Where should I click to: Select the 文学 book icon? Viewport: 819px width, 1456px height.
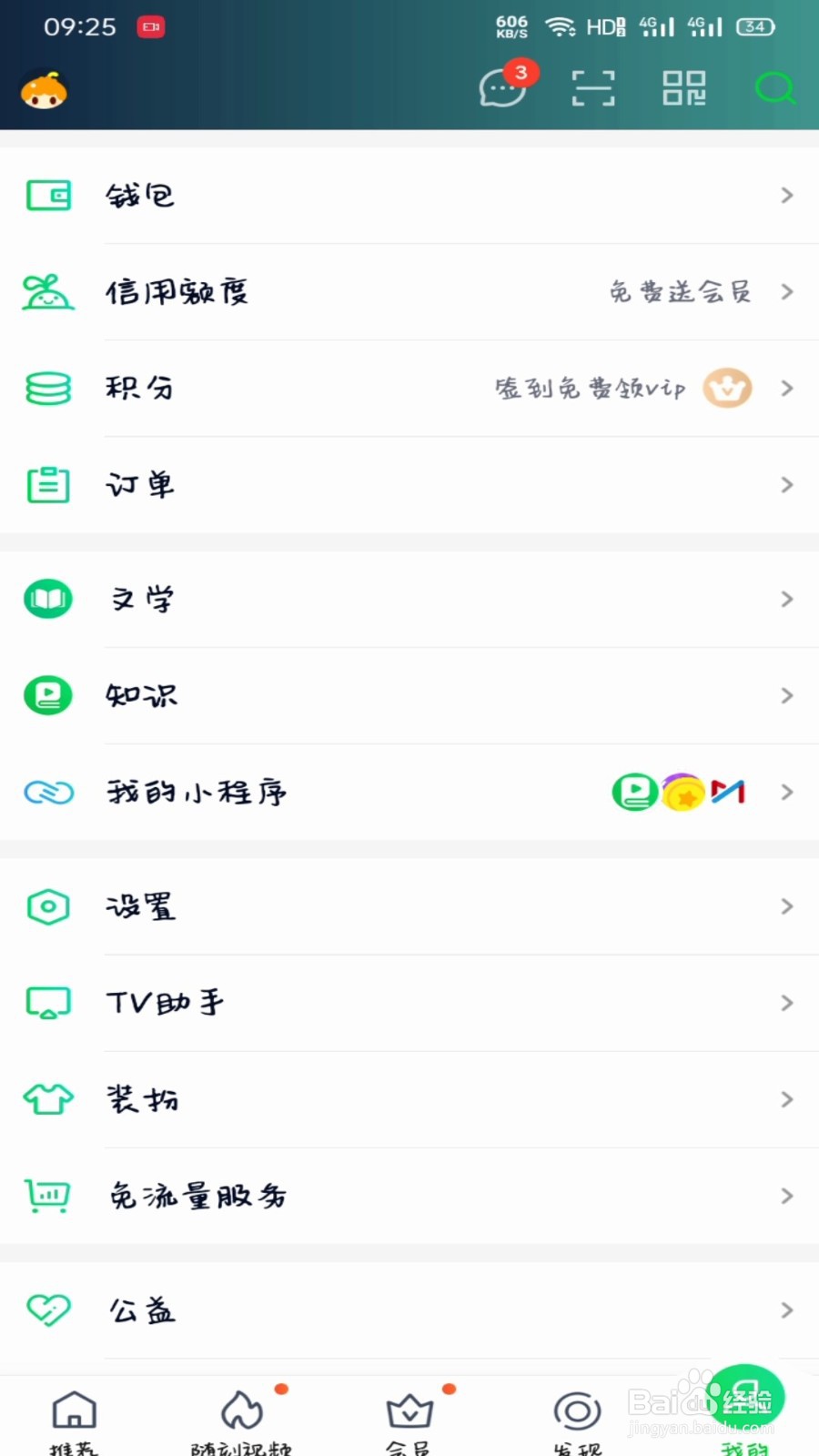pos(47,599)
